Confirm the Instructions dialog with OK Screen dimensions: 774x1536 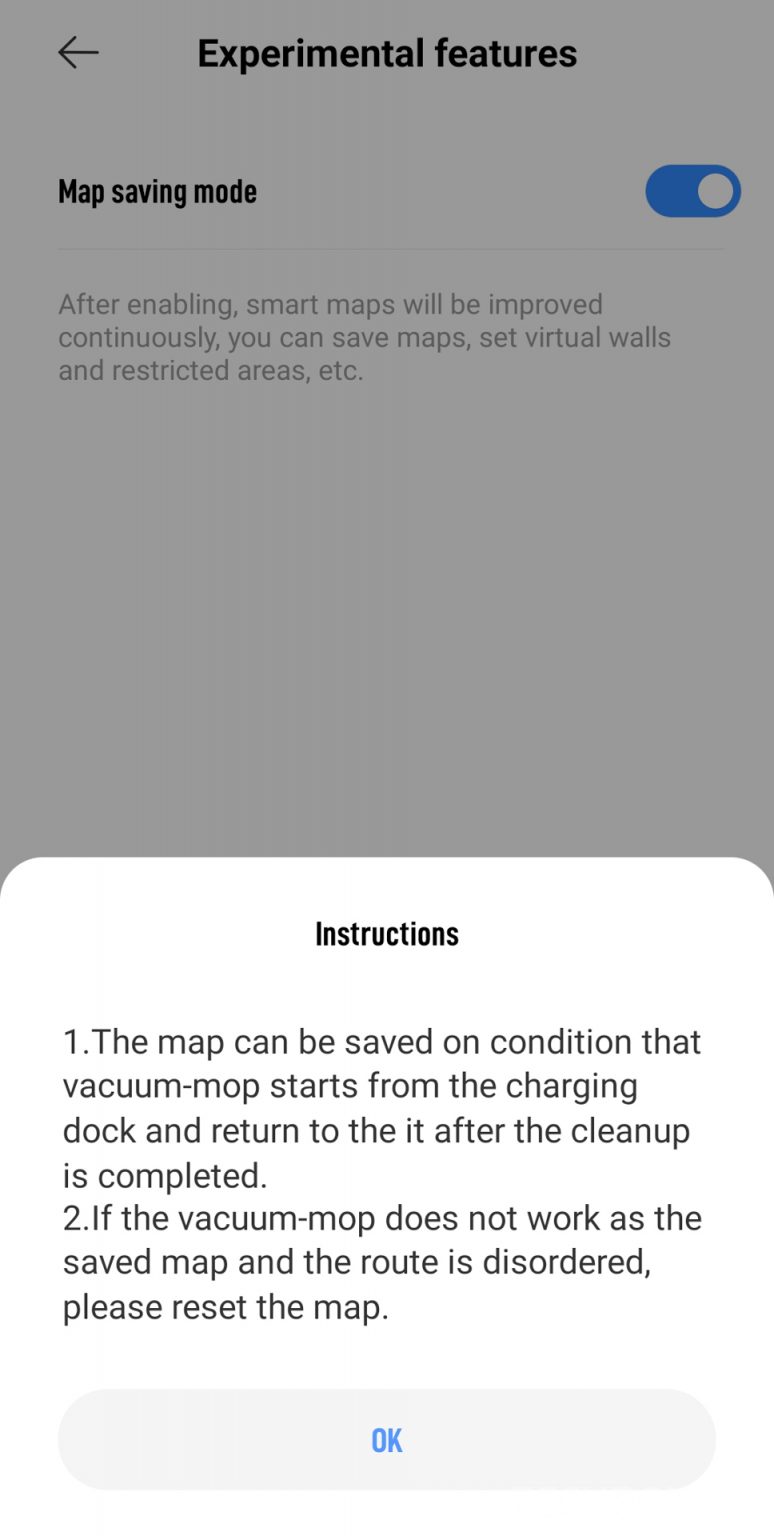[386, 1439]
